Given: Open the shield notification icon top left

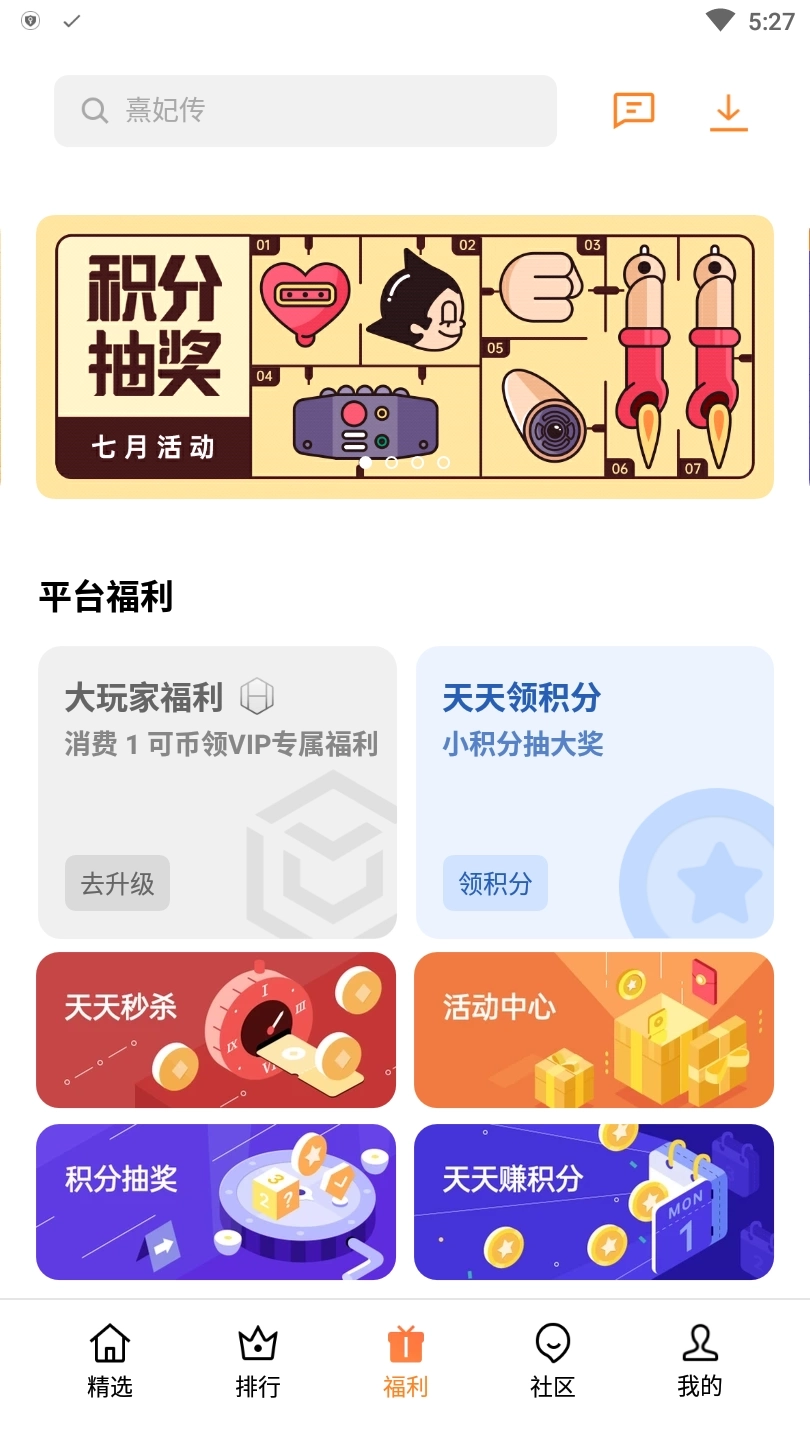Looking at the screenshot, I should tap(30, 19).
